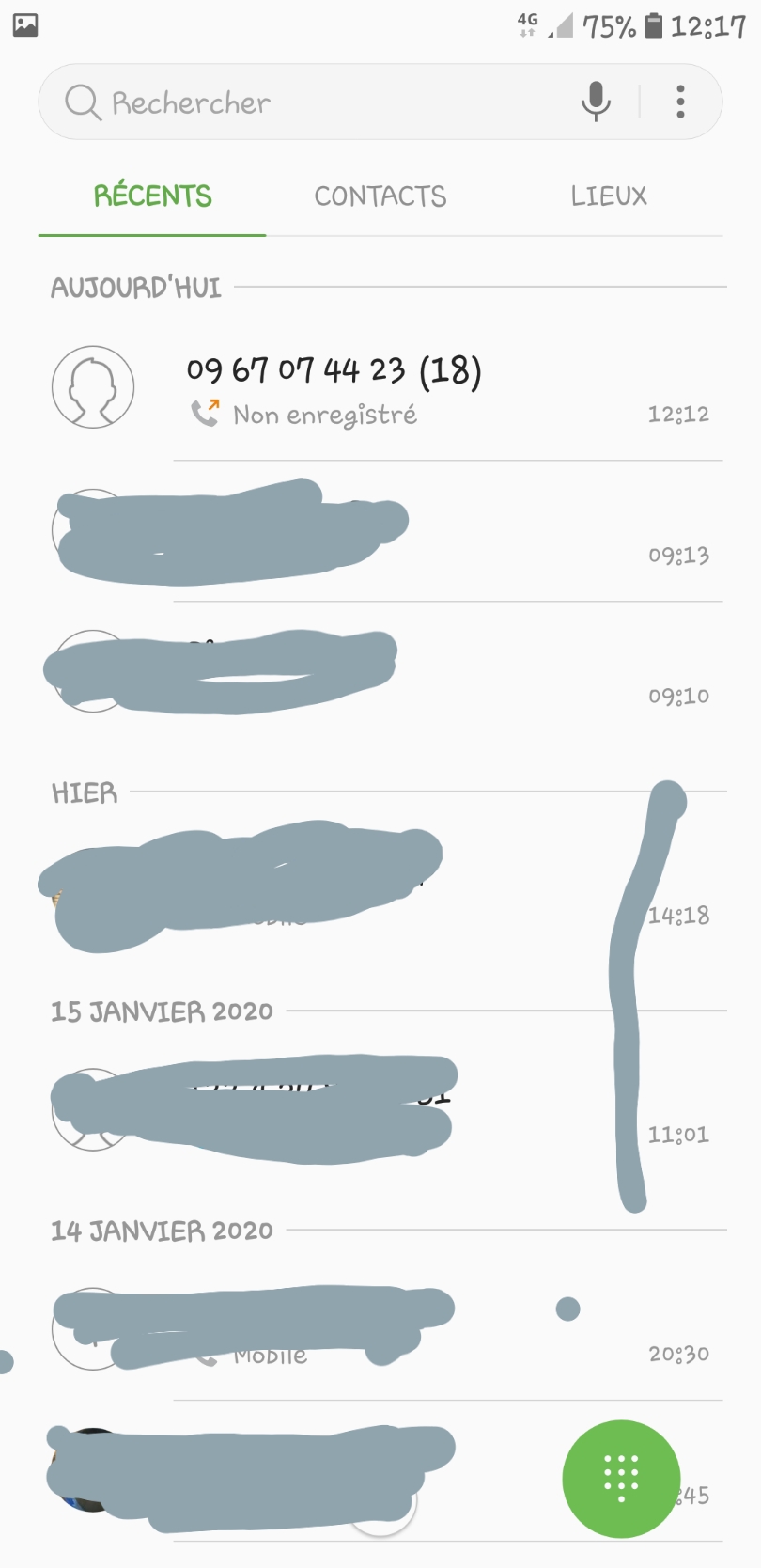Switch to the Contacts tab
761x1568 pixels.
[380, 196]
